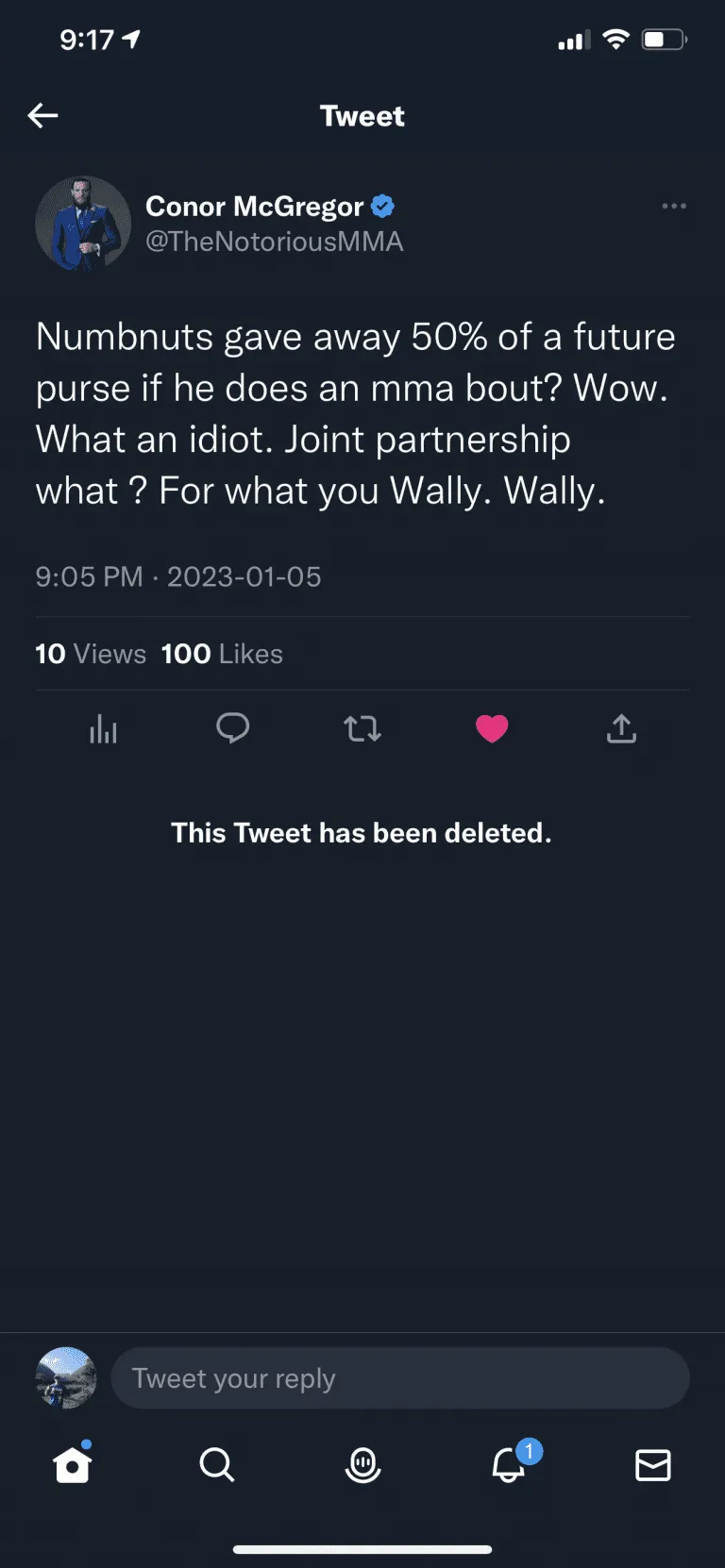Open the three-dot menu on the tweet
The image size is (725, 1568).
[x=674, y=206]
